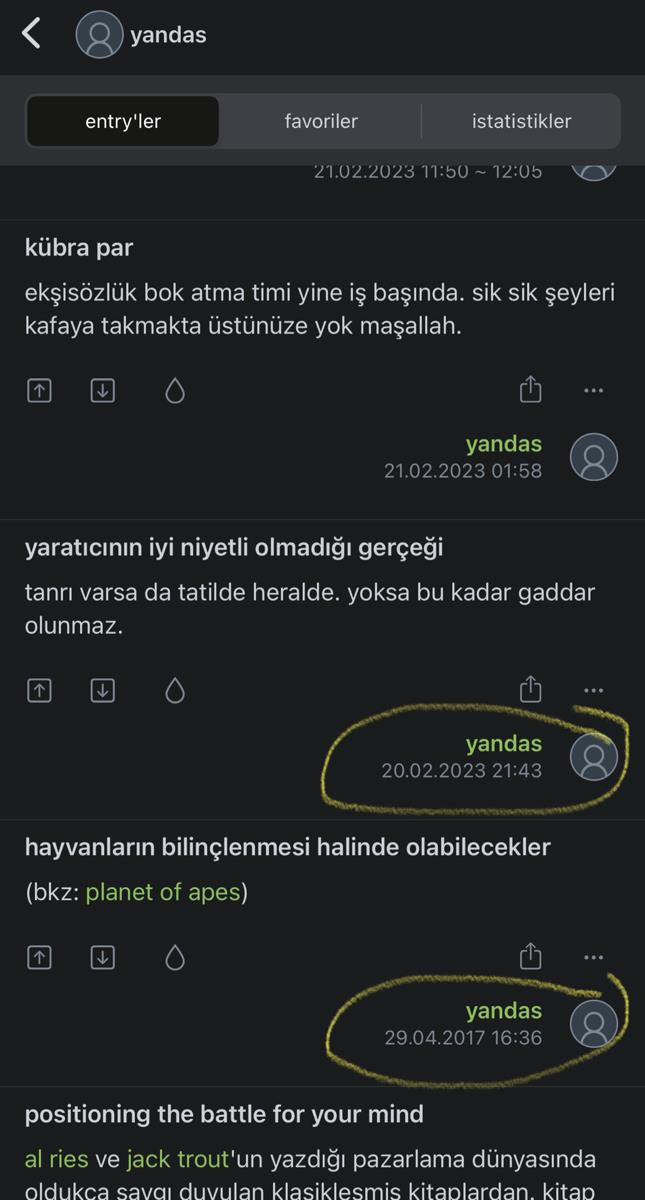Select the entry'ler tab
The image size is (645, 1200).
pos(123,121)
